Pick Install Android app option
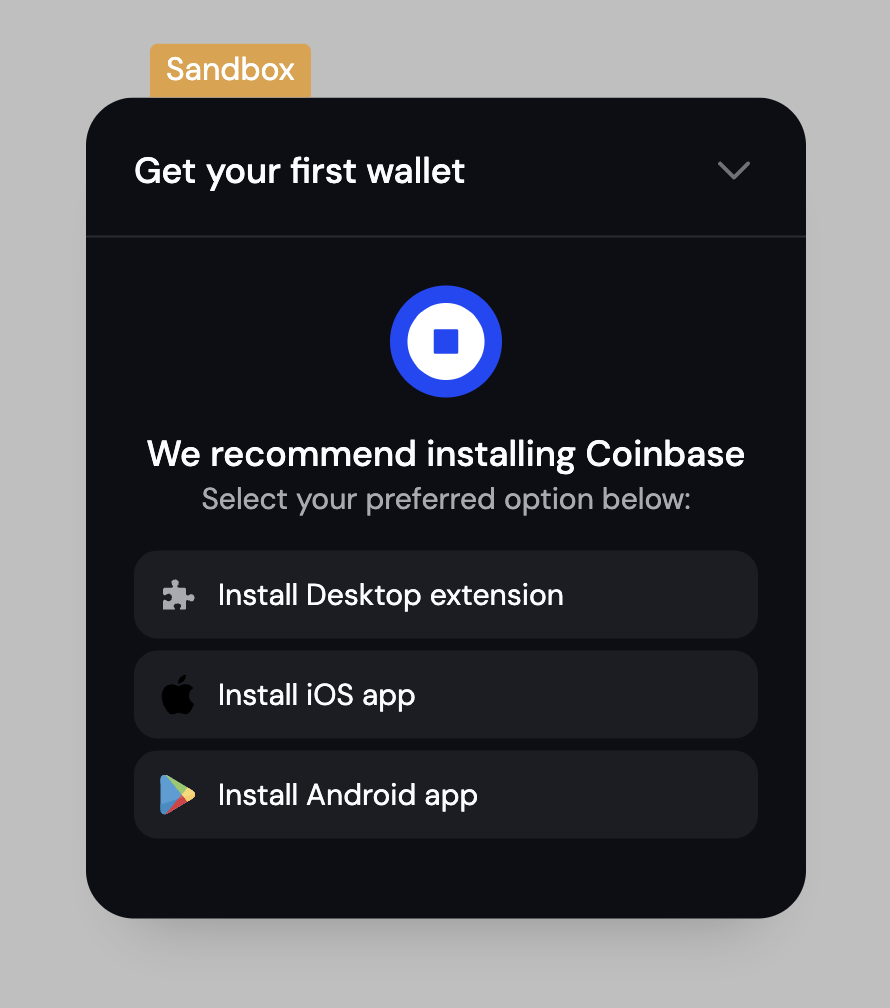 pos(445,795)
